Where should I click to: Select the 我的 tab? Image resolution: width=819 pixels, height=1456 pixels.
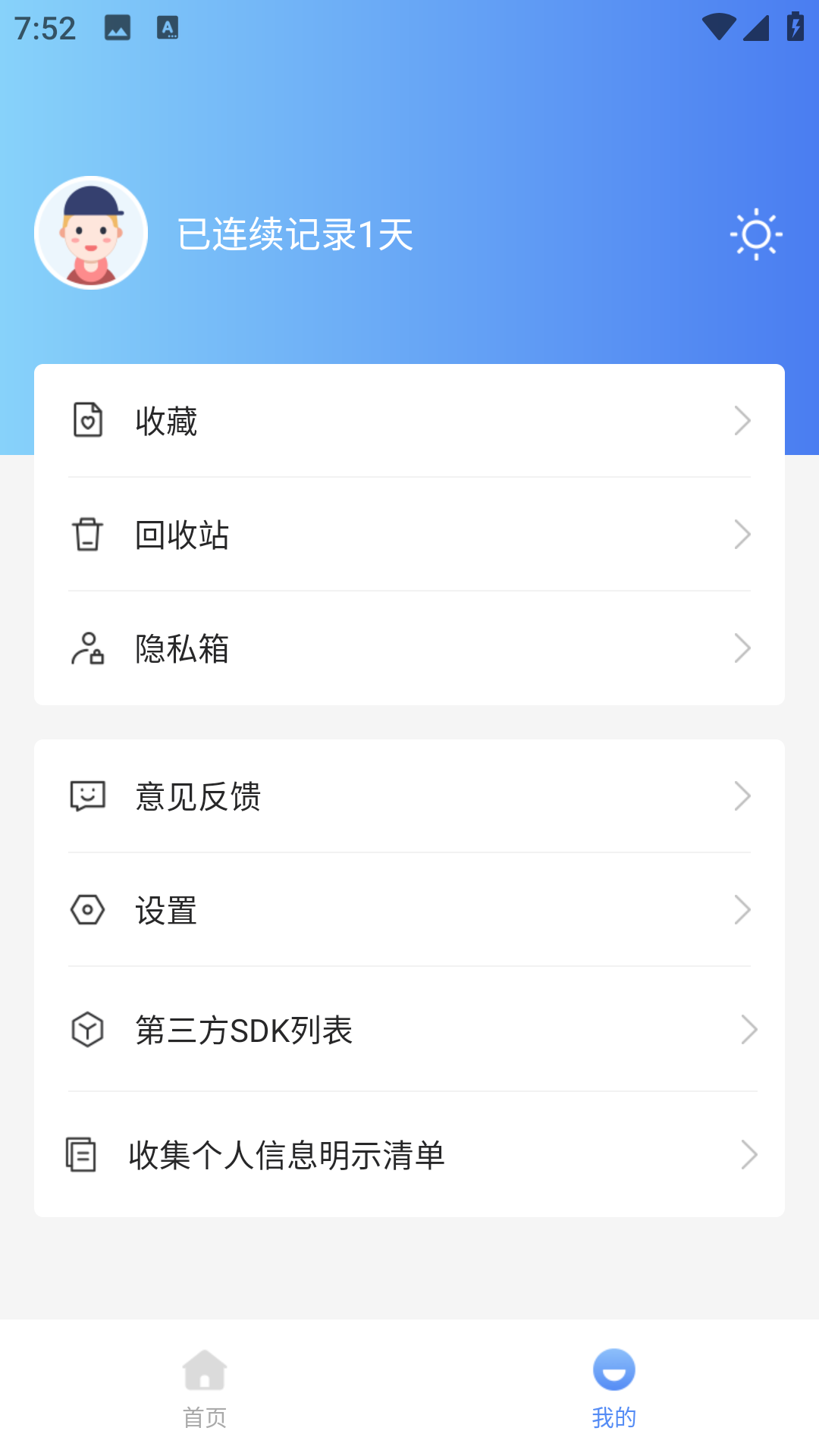(613, 1388)
